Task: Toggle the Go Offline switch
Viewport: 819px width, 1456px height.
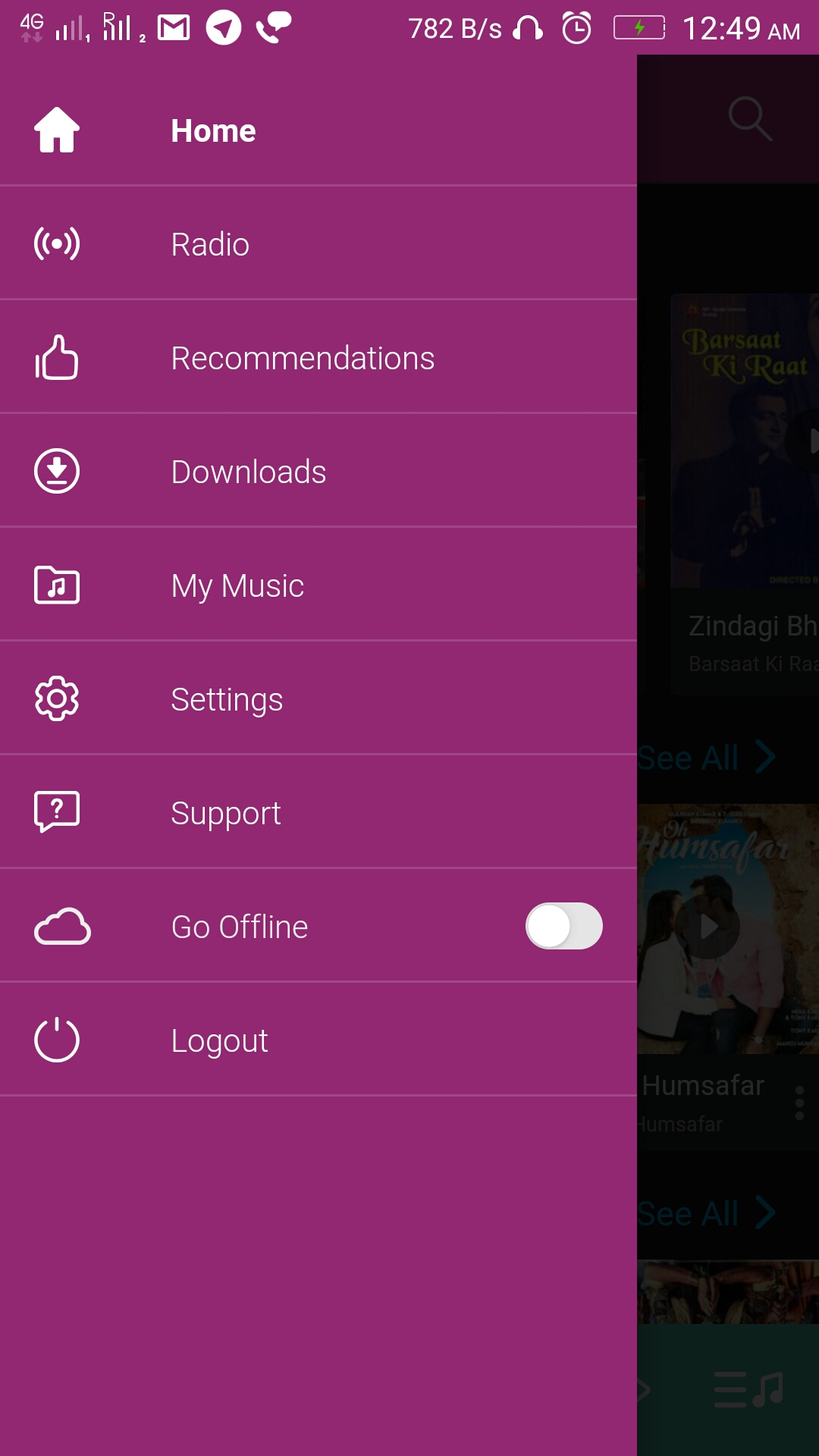Action: (563, 926)
